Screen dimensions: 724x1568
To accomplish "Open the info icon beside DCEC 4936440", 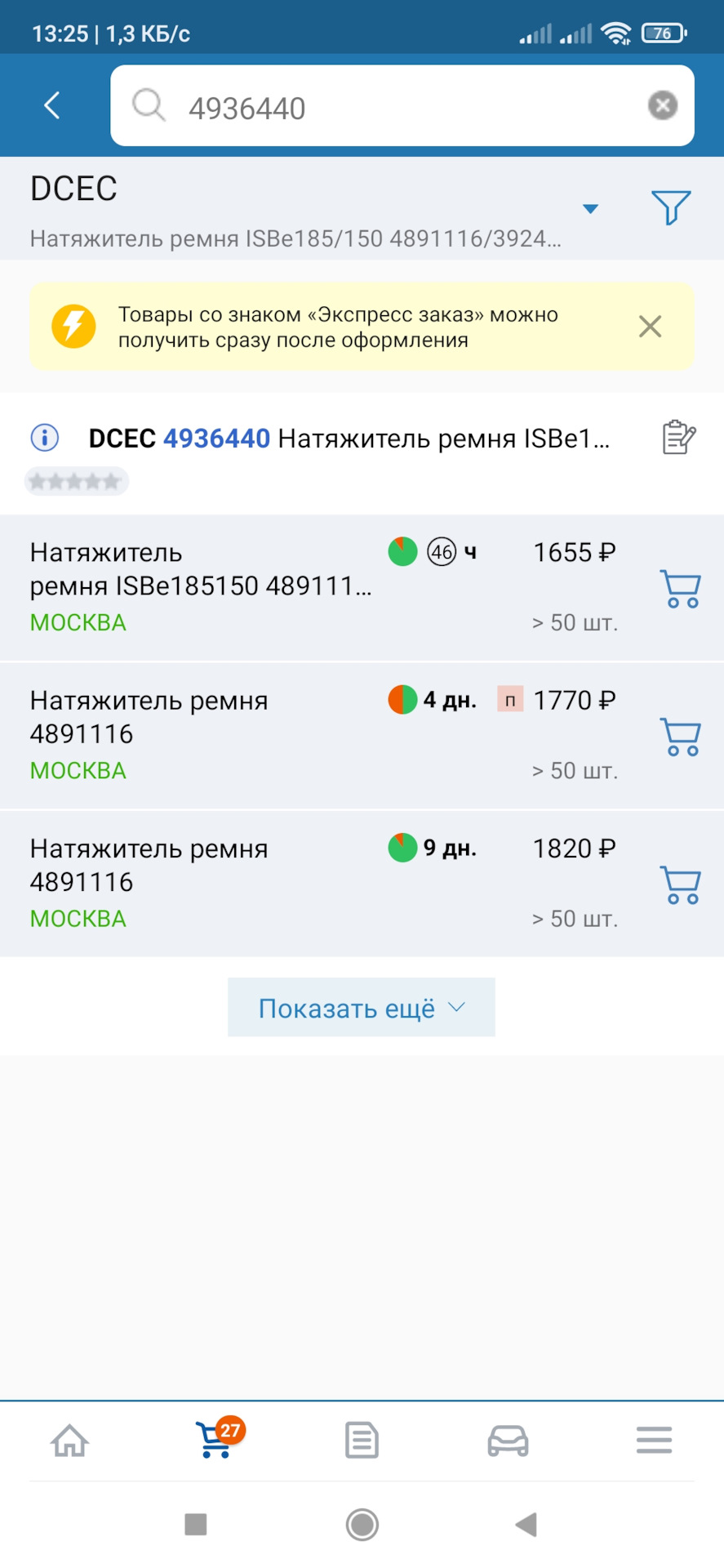I will coord(45,438).
